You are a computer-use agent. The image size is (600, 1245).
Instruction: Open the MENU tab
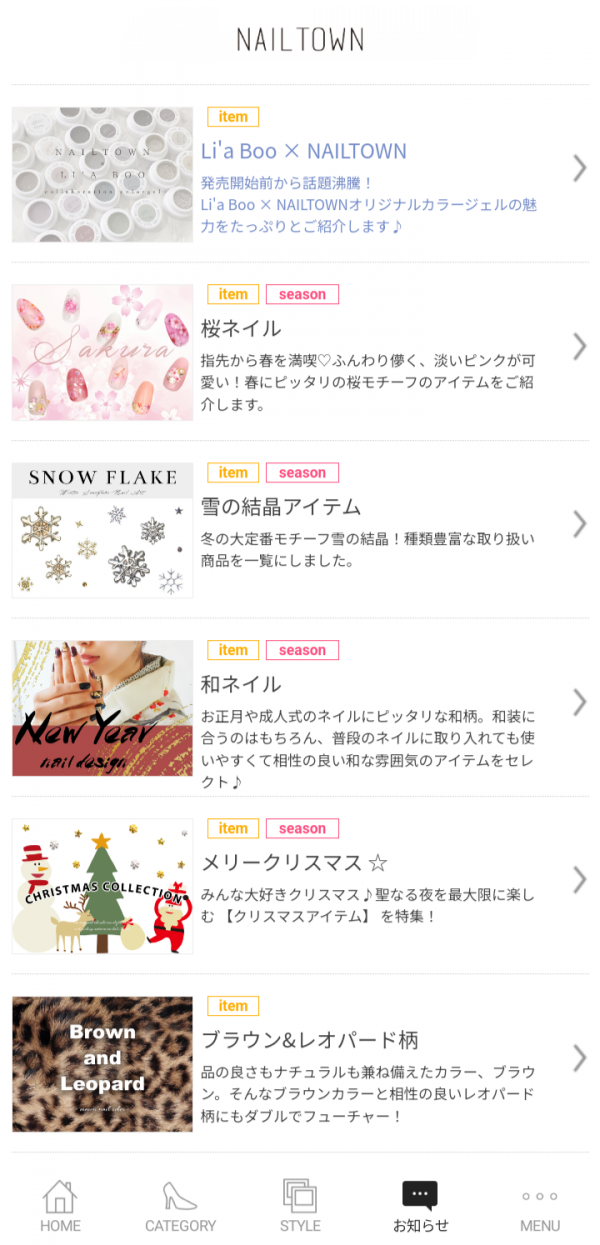[x=540, y=1205]
